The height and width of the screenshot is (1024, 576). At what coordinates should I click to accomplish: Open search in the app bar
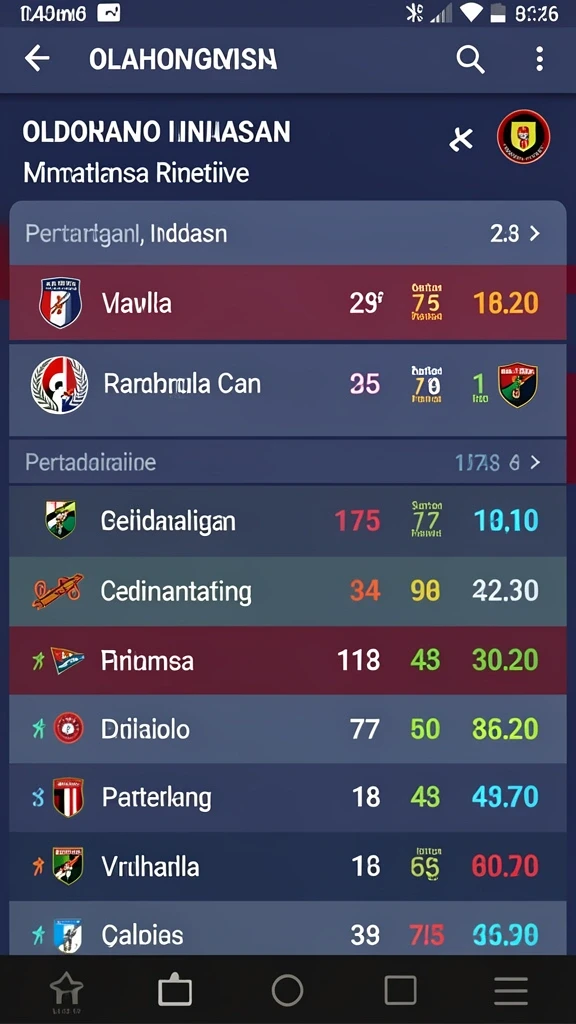pos(470,59)
